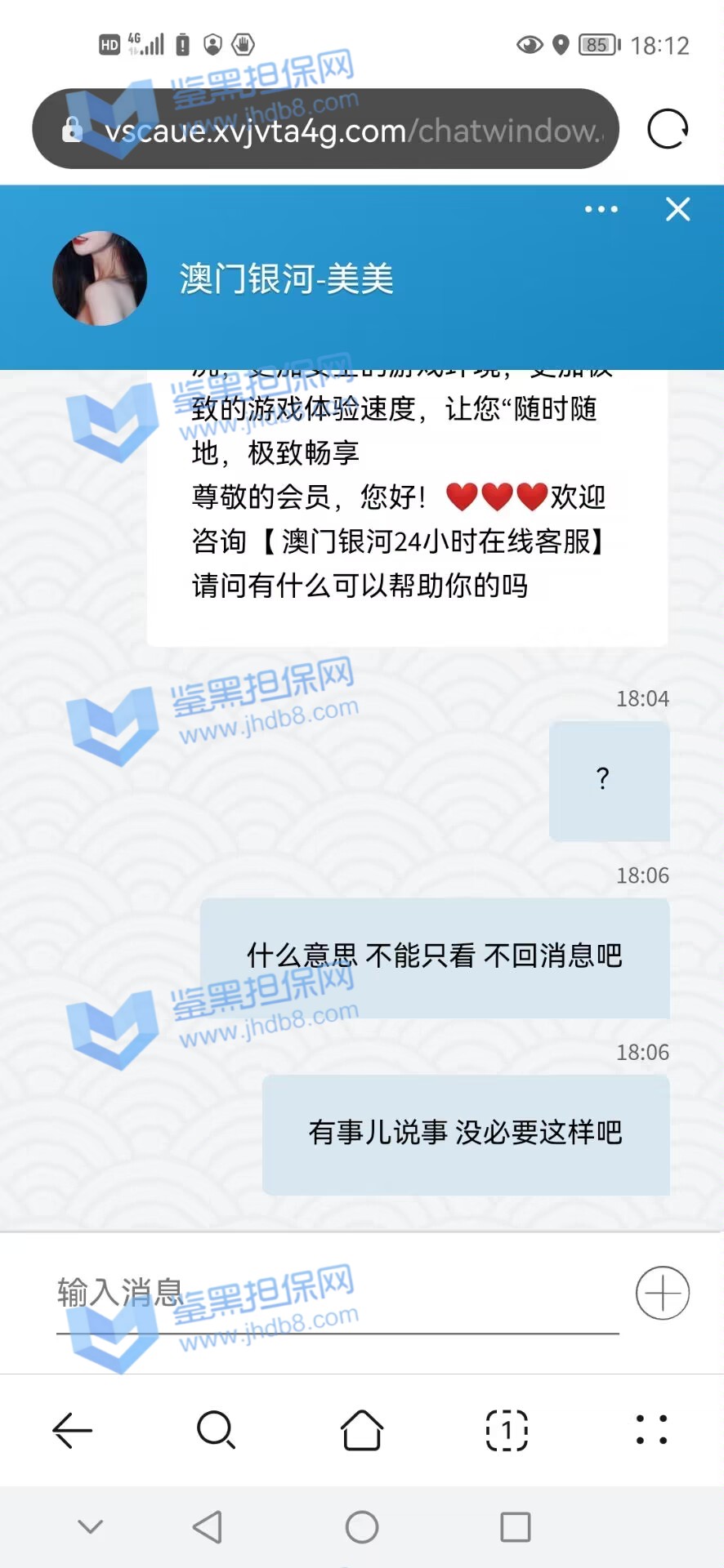Tap the system recent apps button

pos(515,1526)
